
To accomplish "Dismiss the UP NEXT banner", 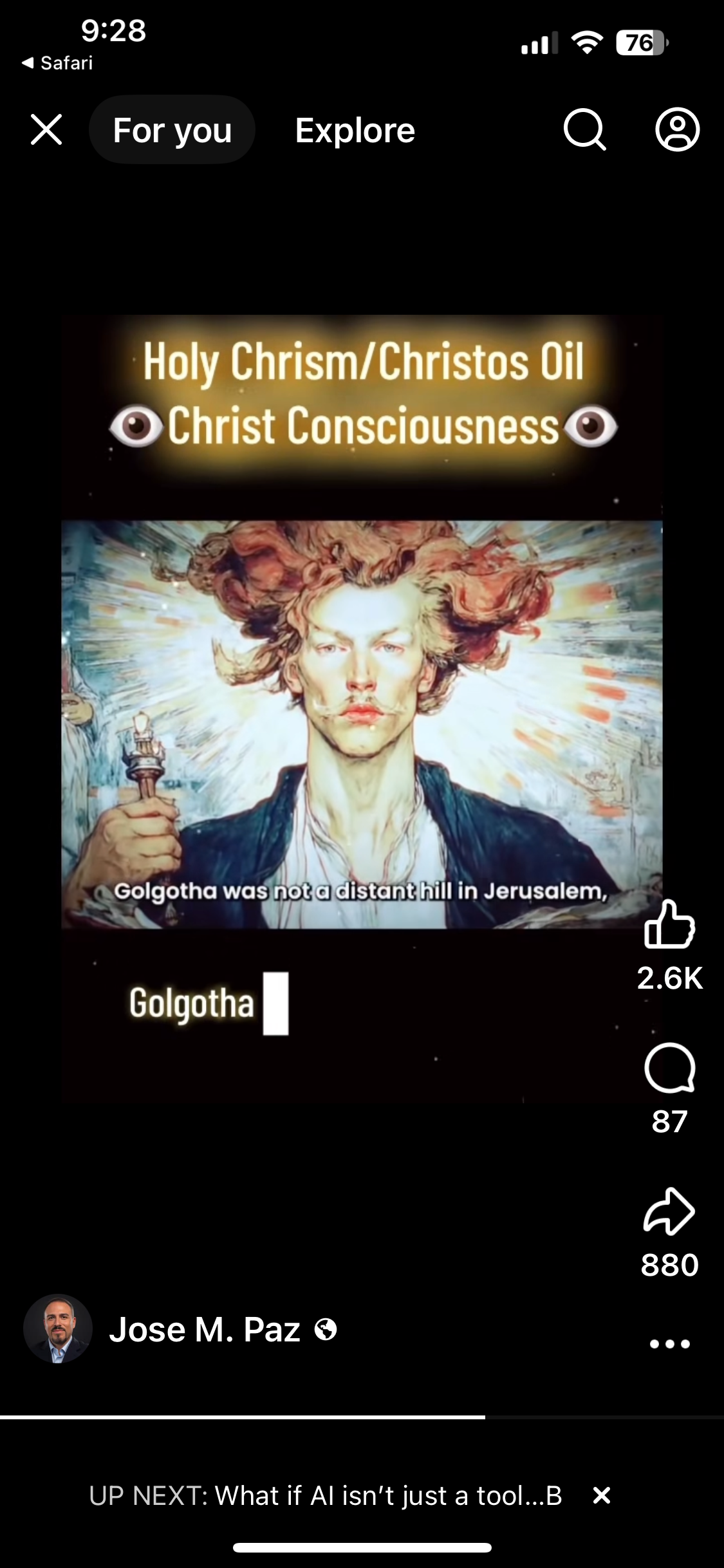I will (601, 1495).
